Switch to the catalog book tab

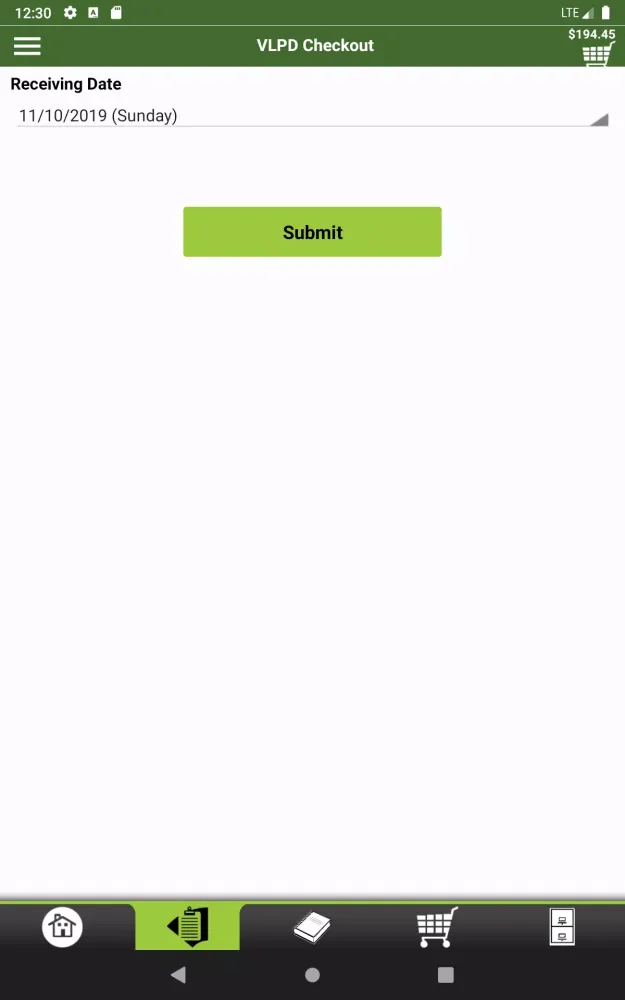[x=312, y=927]
